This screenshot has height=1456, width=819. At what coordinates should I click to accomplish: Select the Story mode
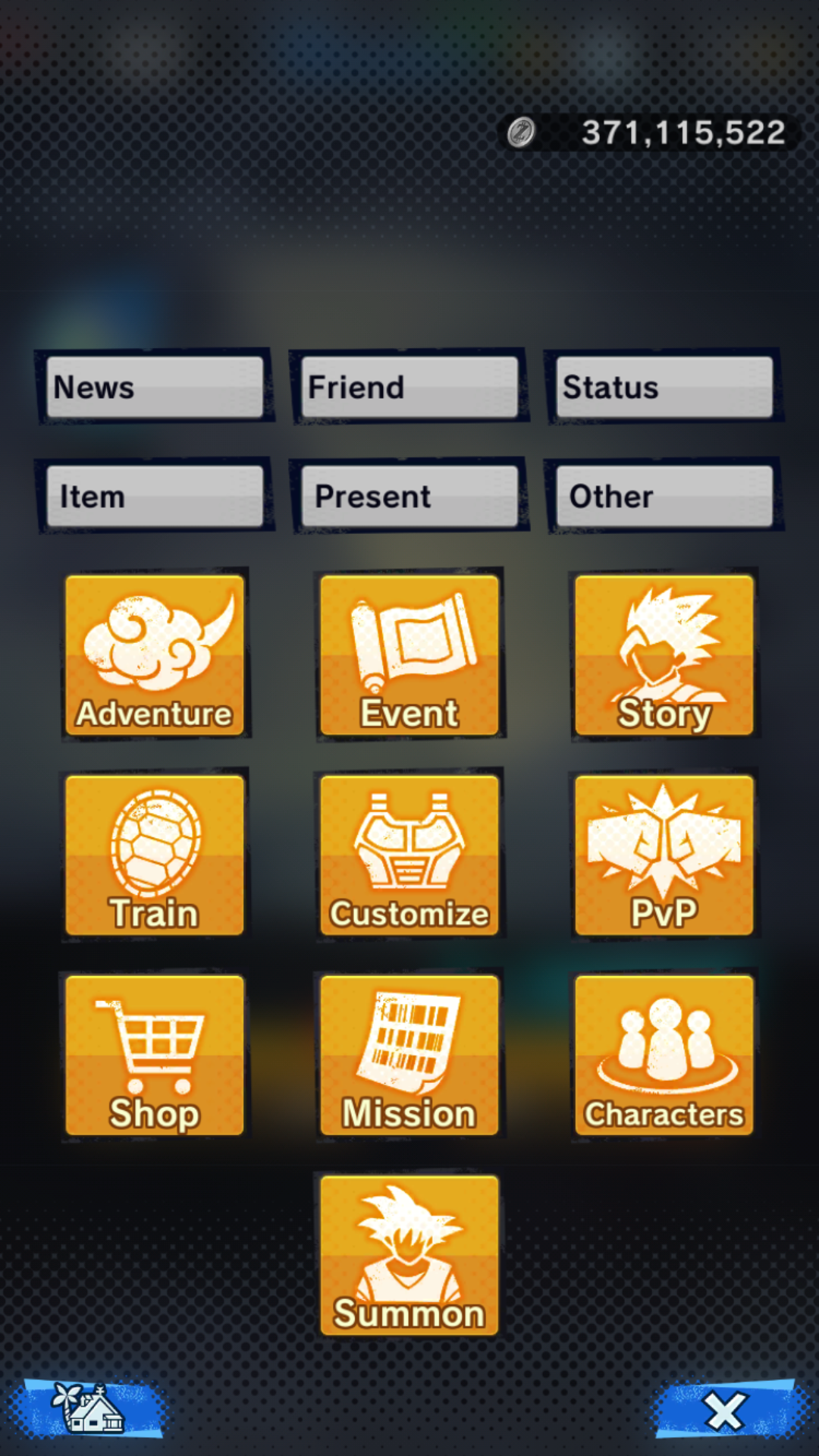pyautogui.click(x=664, y=655)
